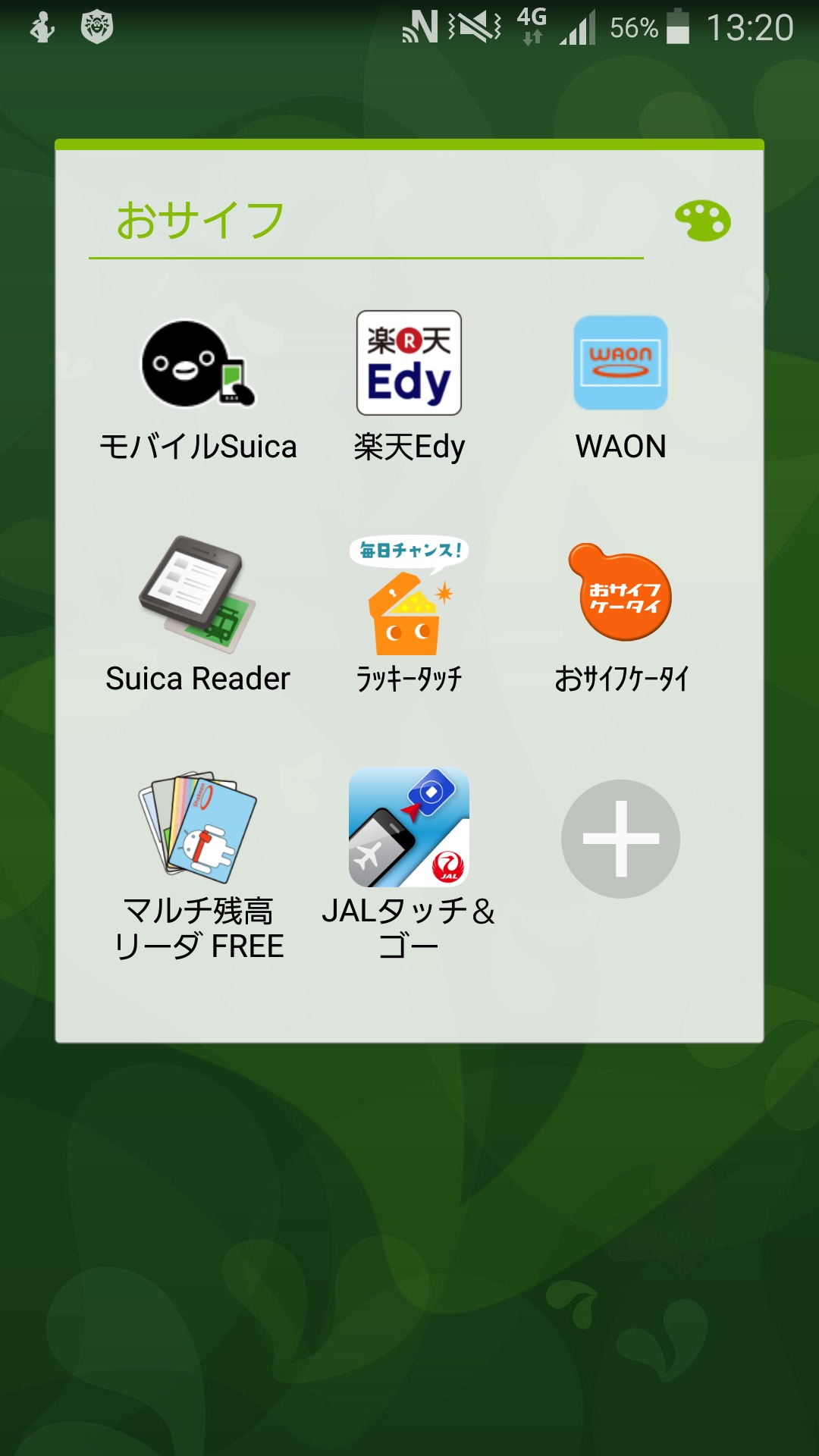Change the folder color with the palette icon
Screen dimensions: 819x1456
click(703, 221)
